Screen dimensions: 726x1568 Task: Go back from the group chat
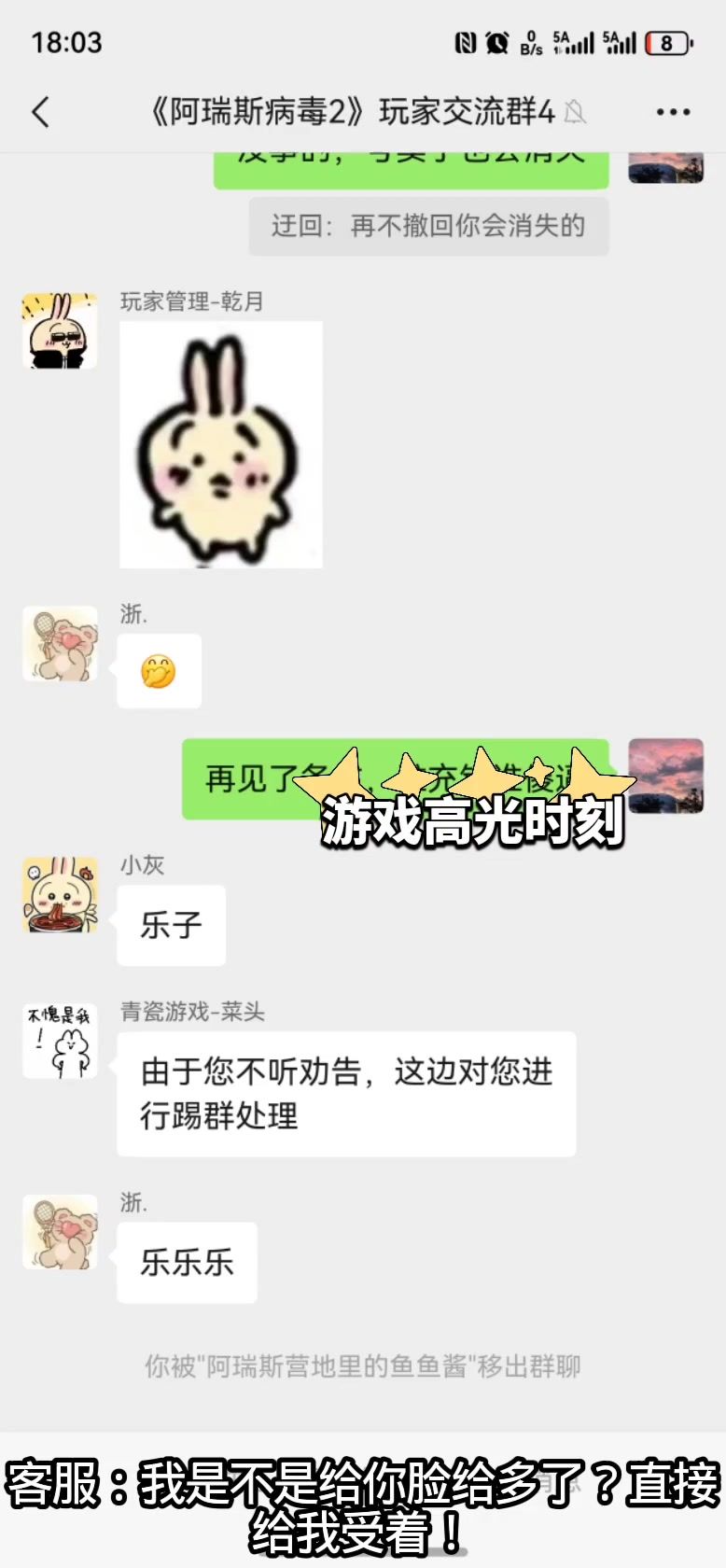click(41, 113)
